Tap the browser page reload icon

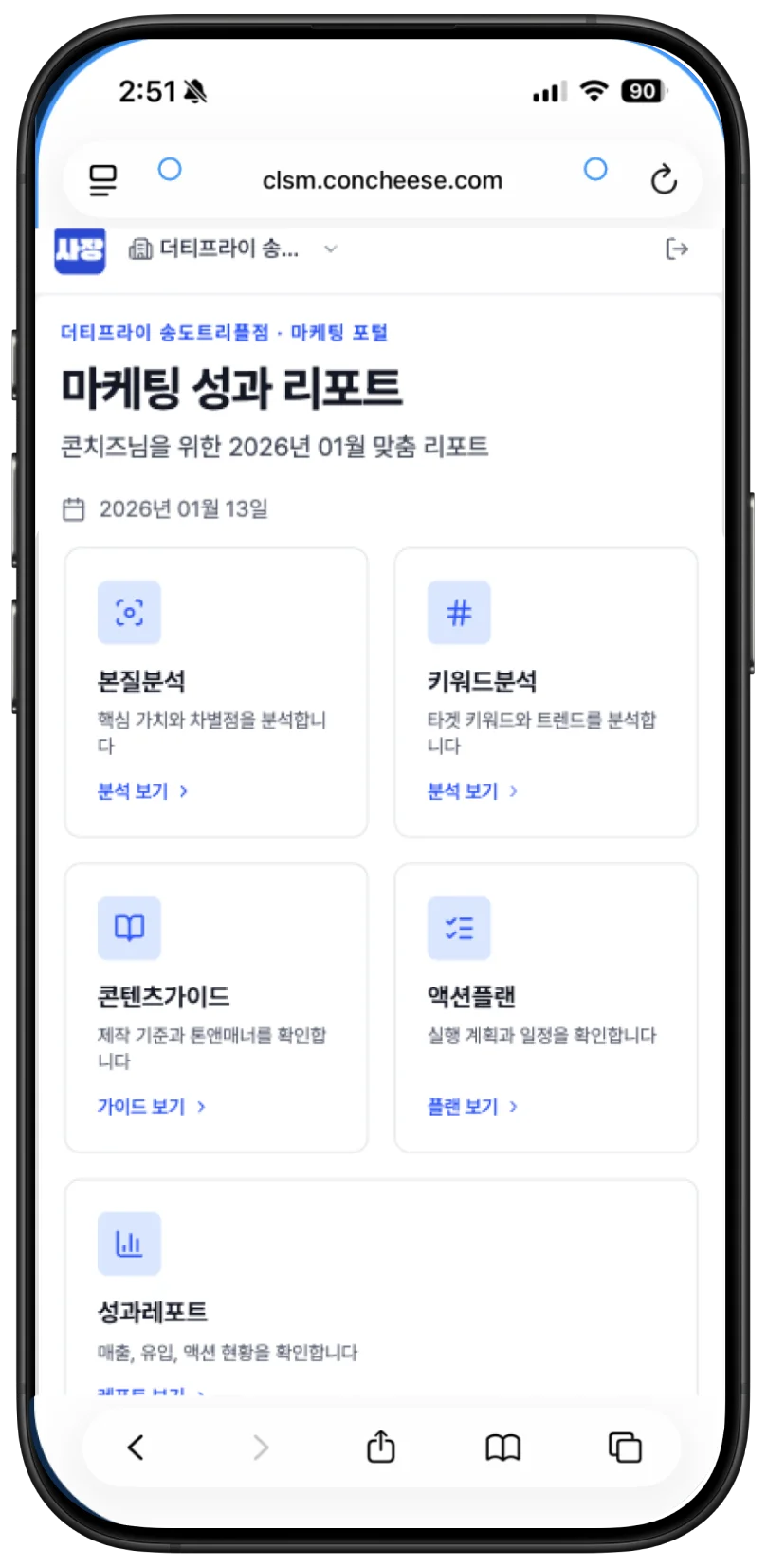664,179
